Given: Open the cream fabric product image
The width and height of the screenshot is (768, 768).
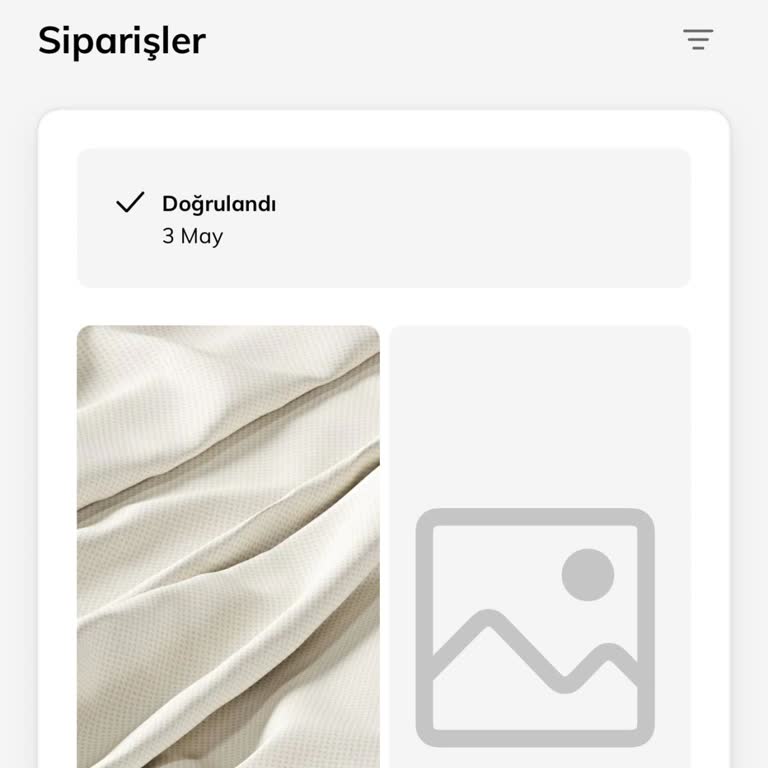Looking at the screenshot, I should 228,546.
